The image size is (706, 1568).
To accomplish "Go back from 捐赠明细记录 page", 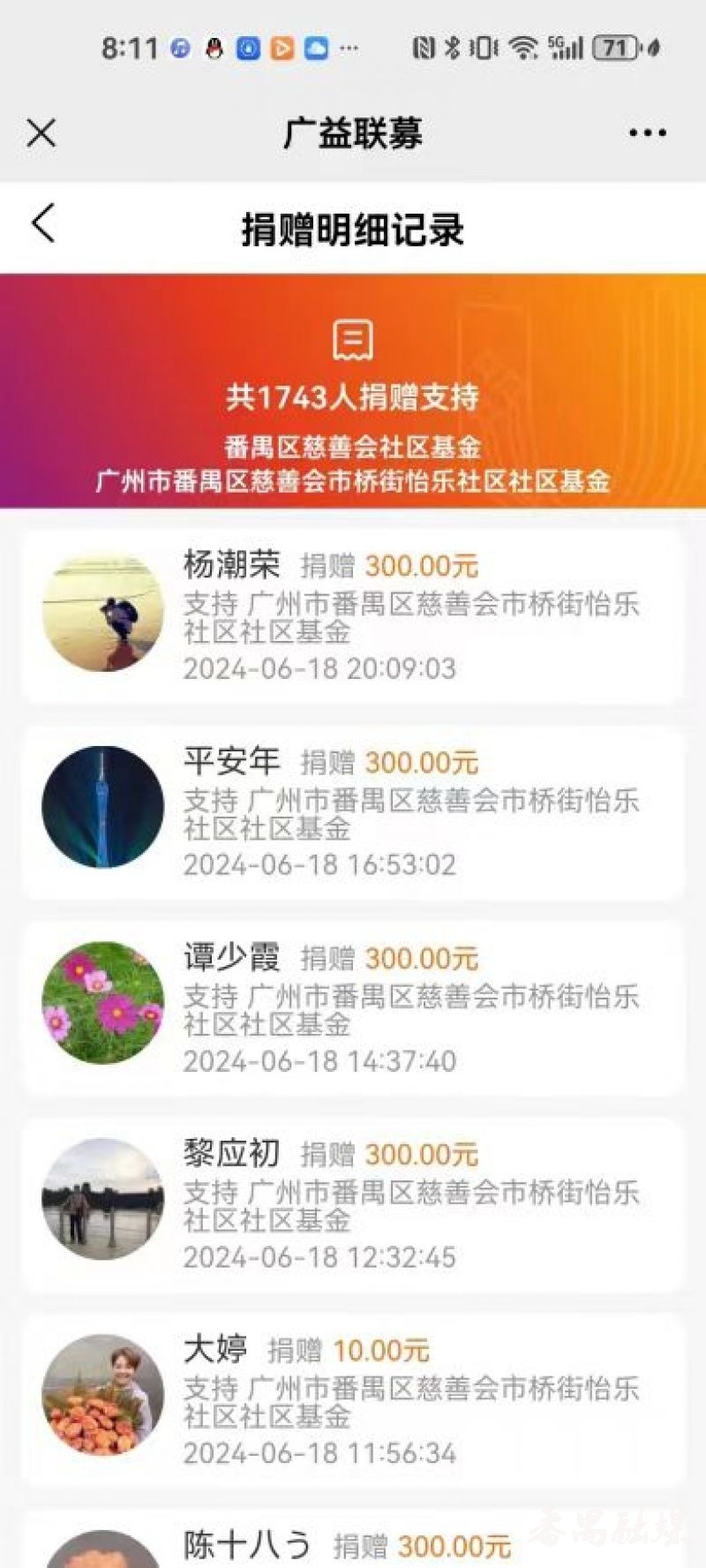I will [x=43, y=222].
